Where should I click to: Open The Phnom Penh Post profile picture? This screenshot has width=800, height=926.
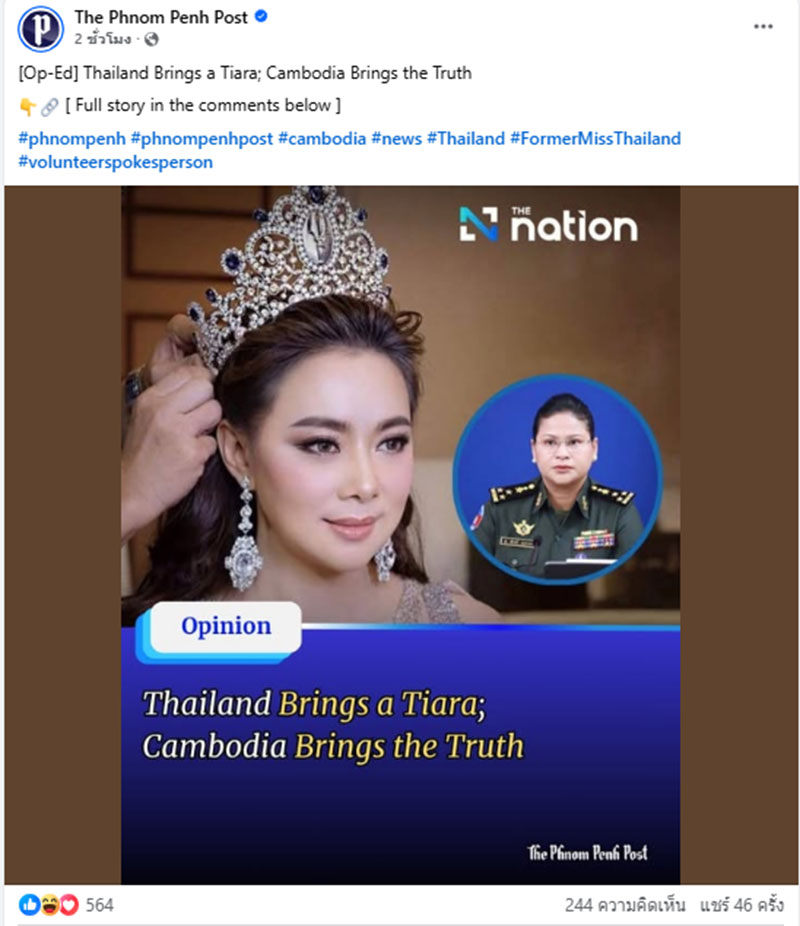pos(40,29)
